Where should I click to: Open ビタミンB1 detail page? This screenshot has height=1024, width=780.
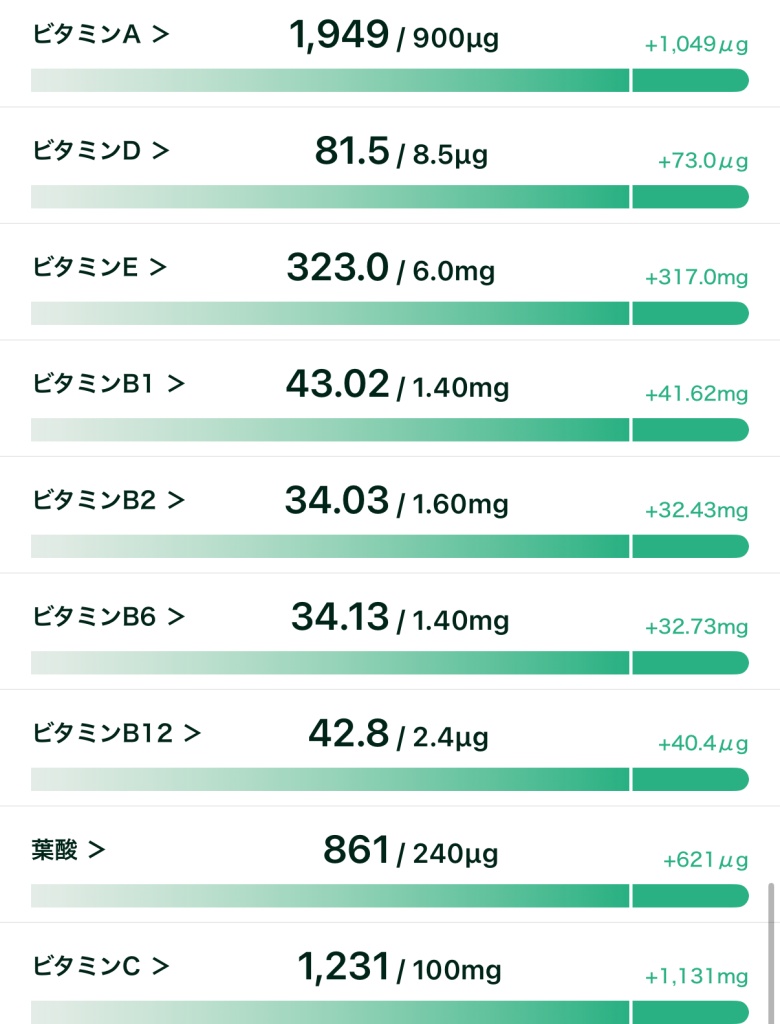click(109, 384)
